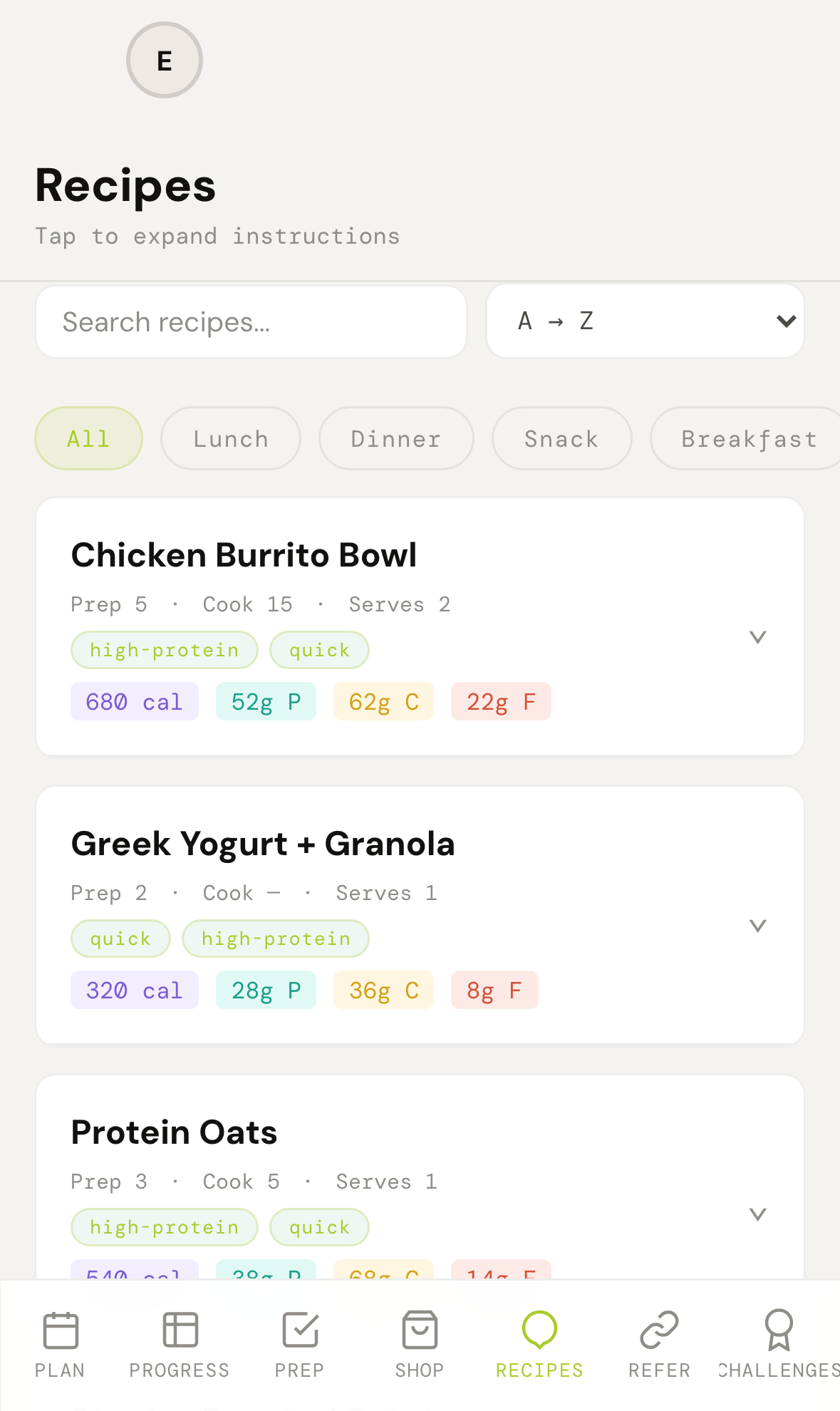Image resolution: width=840 pixels, height=1411 pixels.
Task: Toggle the All recipe filter
Action: coord(88,438)
